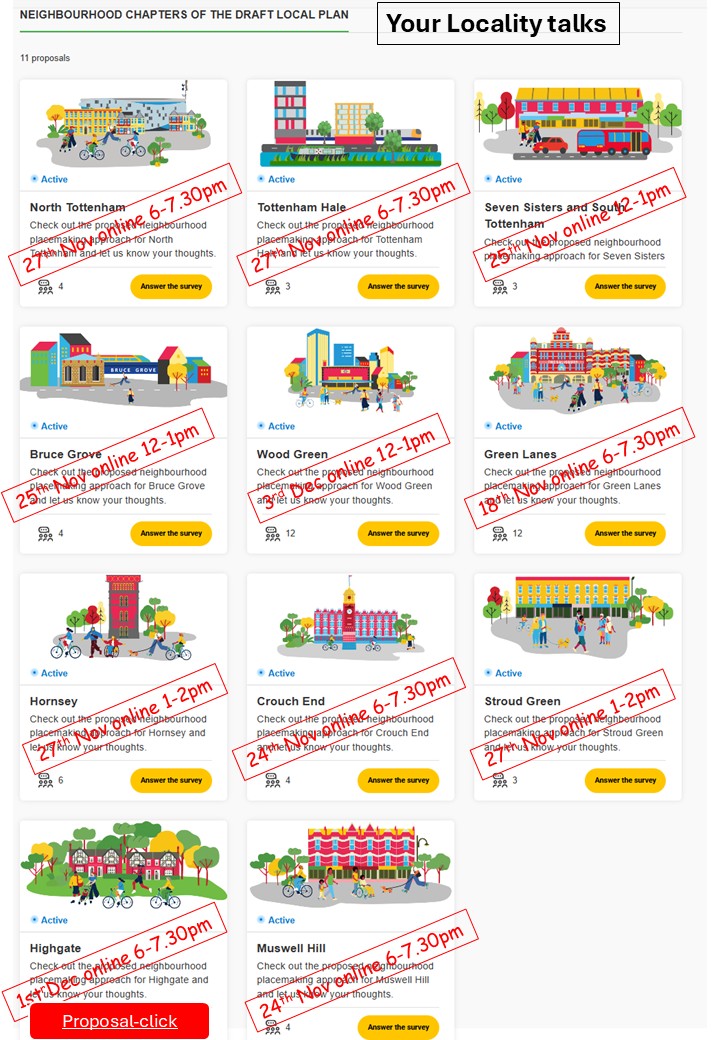This screenshot has height=1040, width=720.
Task: Click Answer the survey for North Tottenham
Action: click(x=169, y=286)
